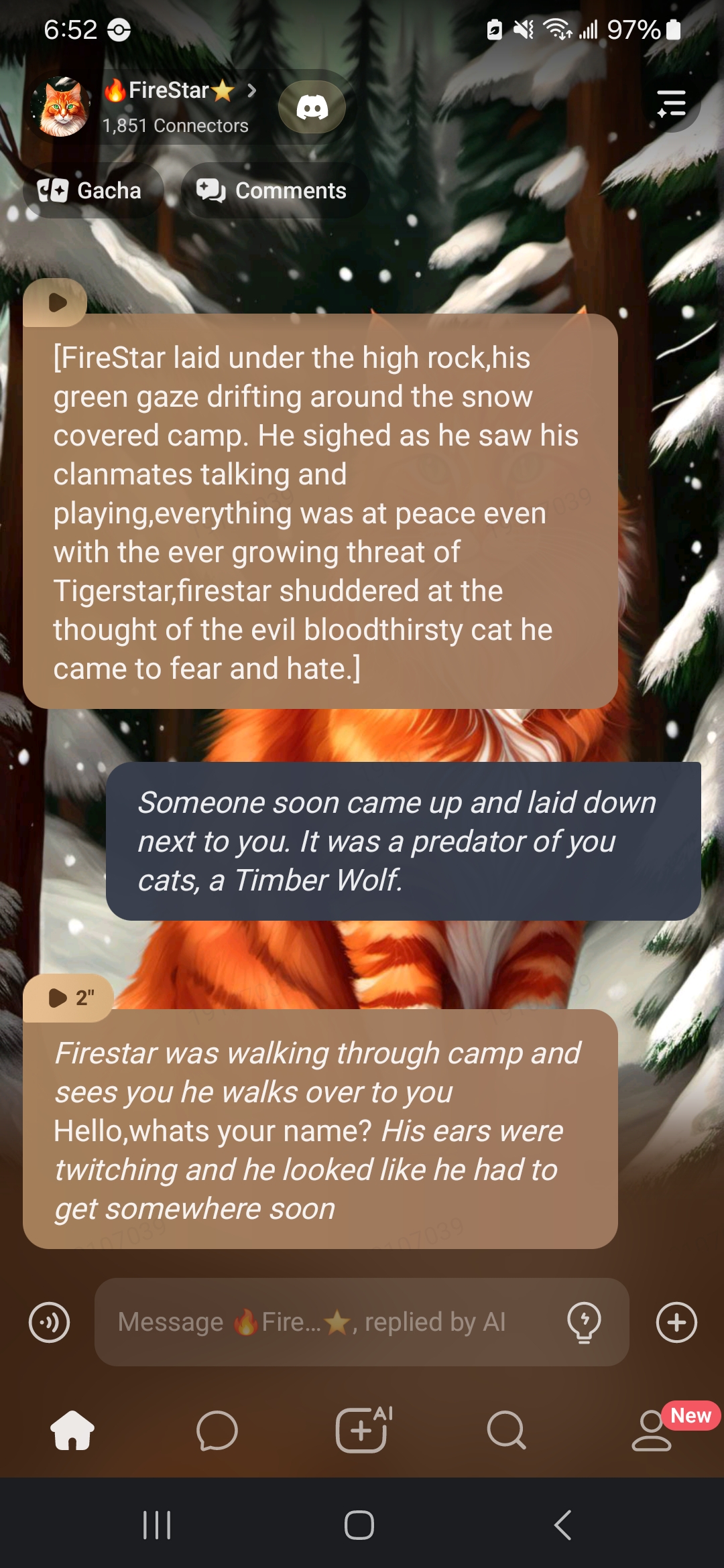Open the plus attachments menu
724x1568 pixels.
point(676,1322)
